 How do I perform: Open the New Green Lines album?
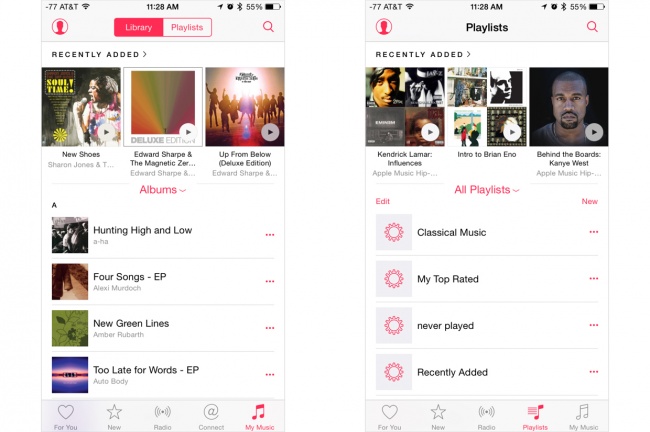131,323
